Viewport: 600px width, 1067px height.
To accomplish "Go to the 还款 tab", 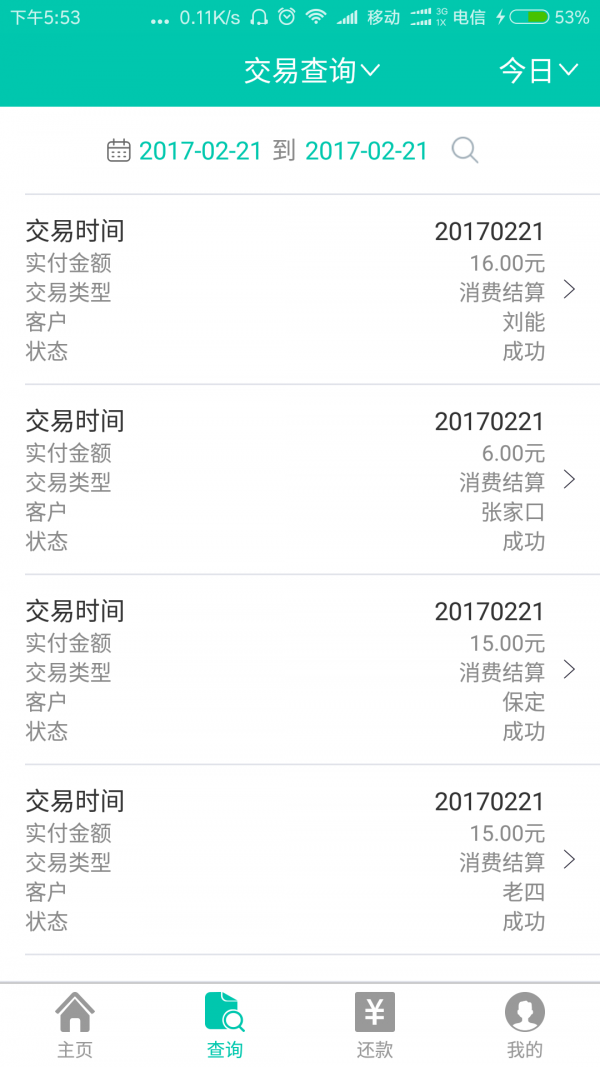I will [375, 1025].
